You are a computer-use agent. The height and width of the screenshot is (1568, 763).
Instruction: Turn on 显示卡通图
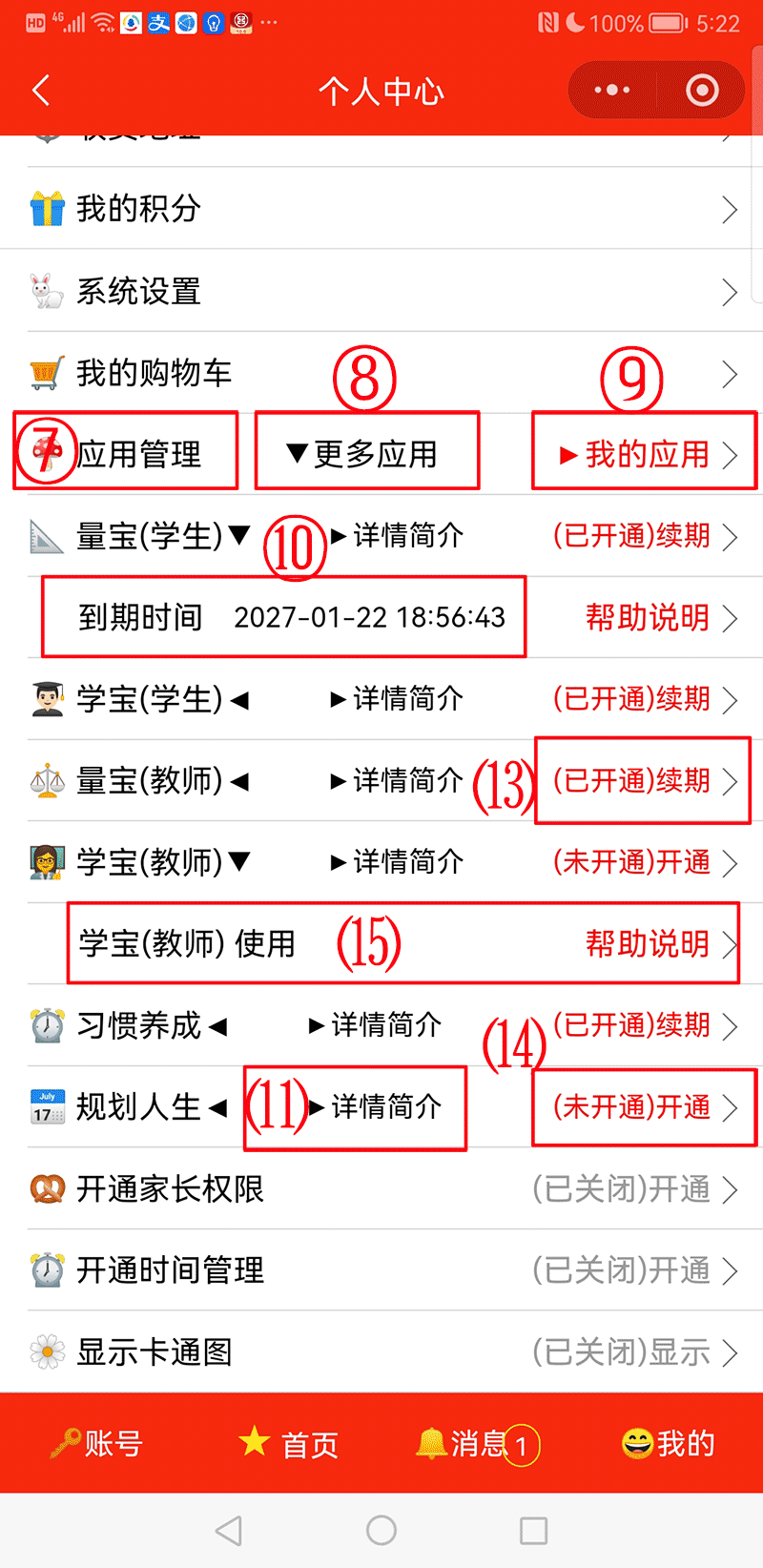pos(631,1352)
